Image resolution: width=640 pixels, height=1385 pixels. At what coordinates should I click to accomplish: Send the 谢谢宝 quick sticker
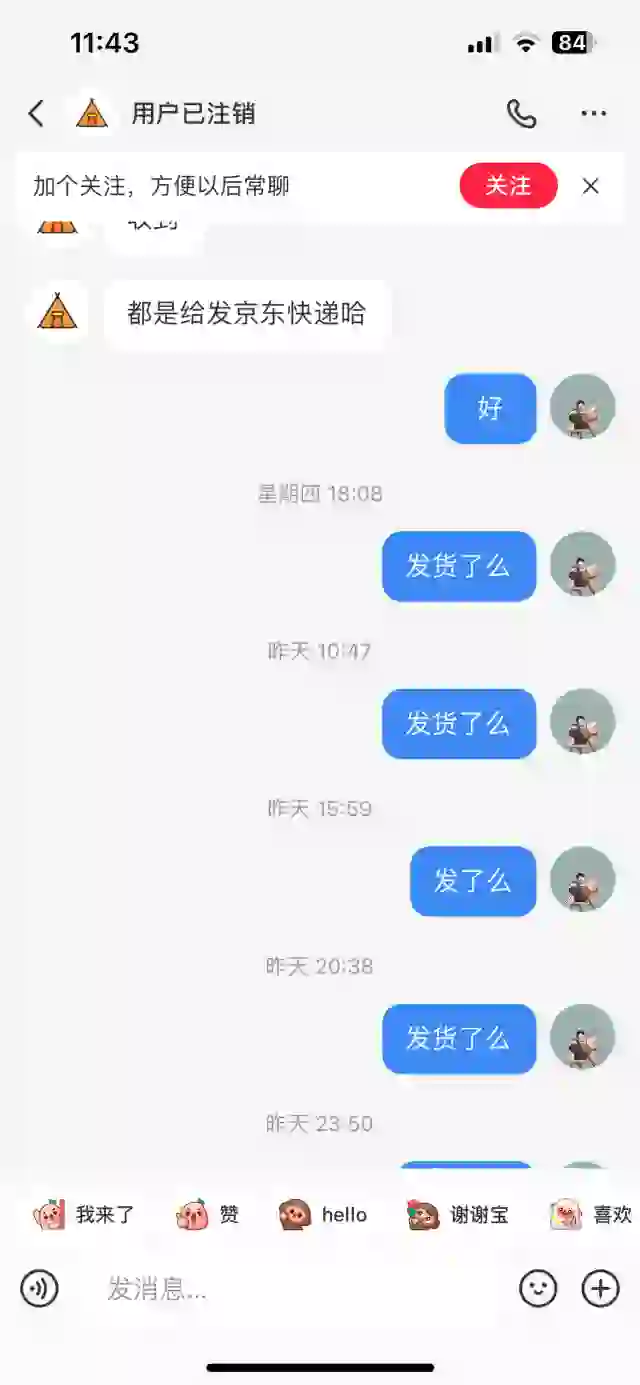coord(459,1215)
